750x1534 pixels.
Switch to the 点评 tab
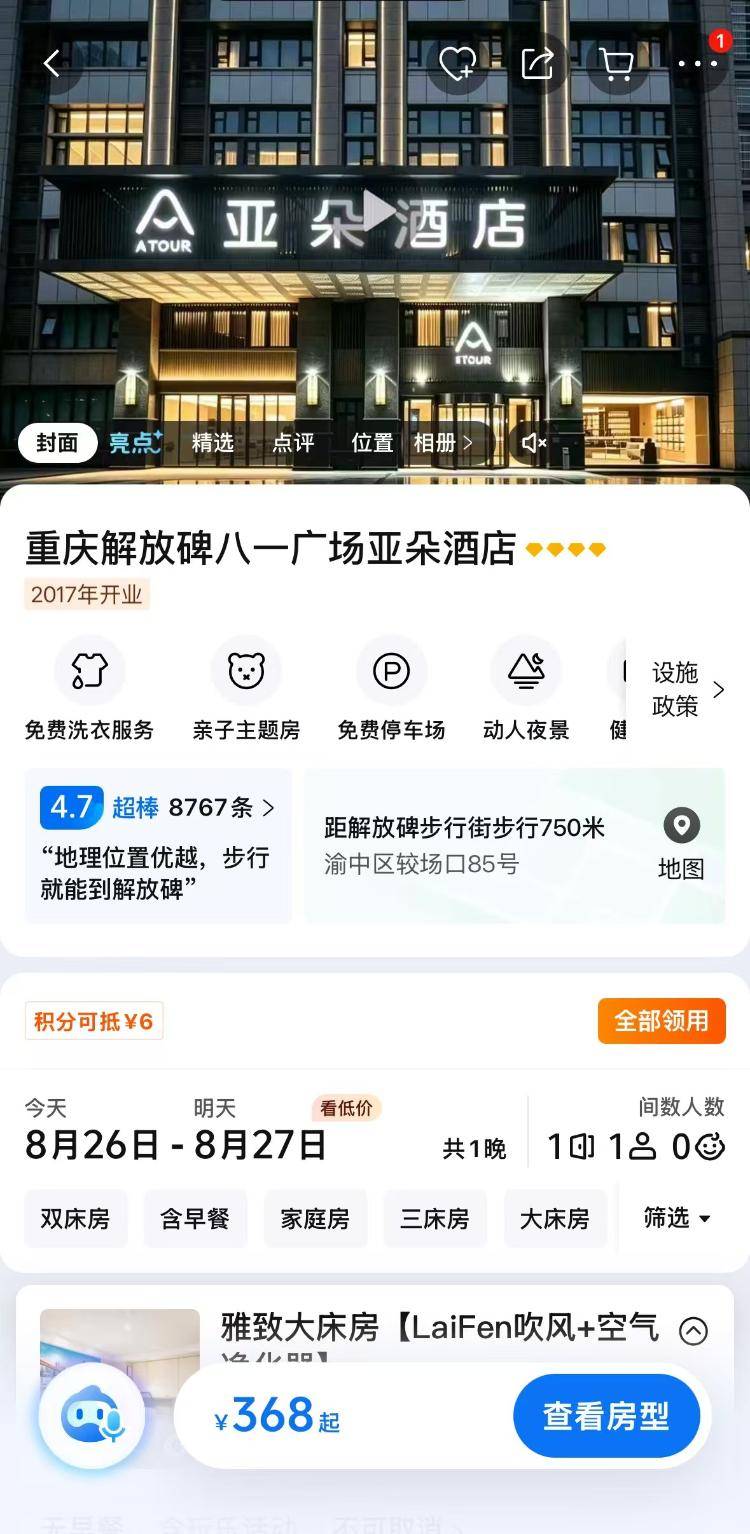tap(293, 442)
